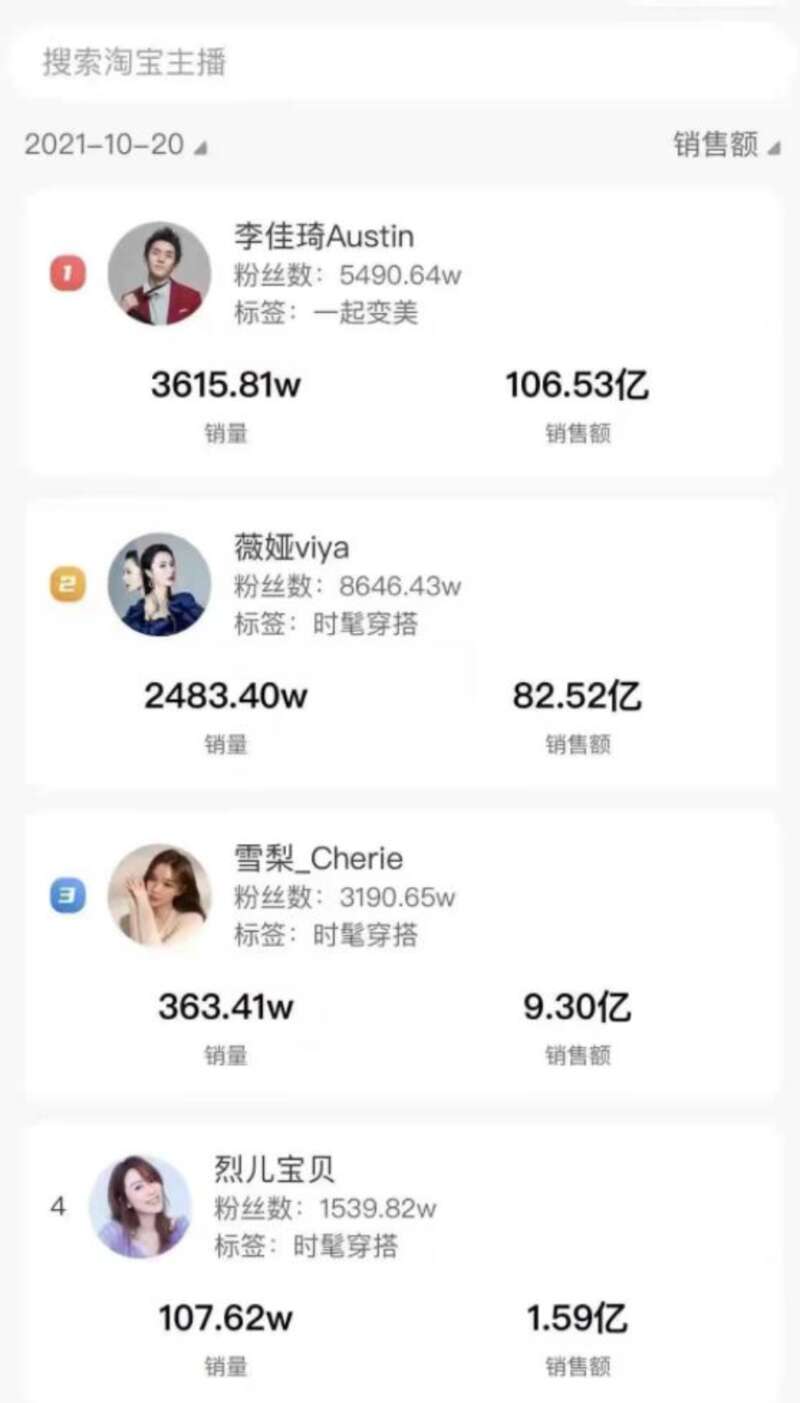Tap the 搜索淘宝主播 search field
This screenshot has height=1403, width=800.
pos(400,62)
